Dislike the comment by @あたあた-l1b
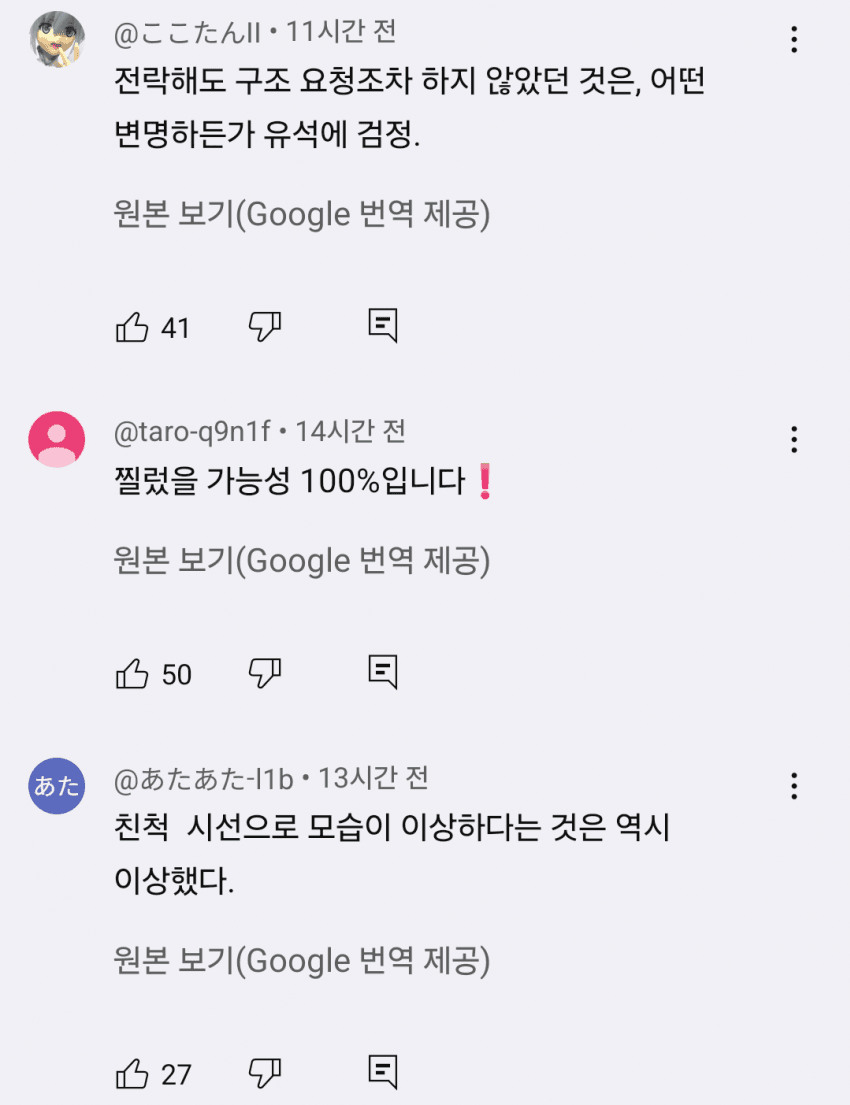 (265, 1073)
